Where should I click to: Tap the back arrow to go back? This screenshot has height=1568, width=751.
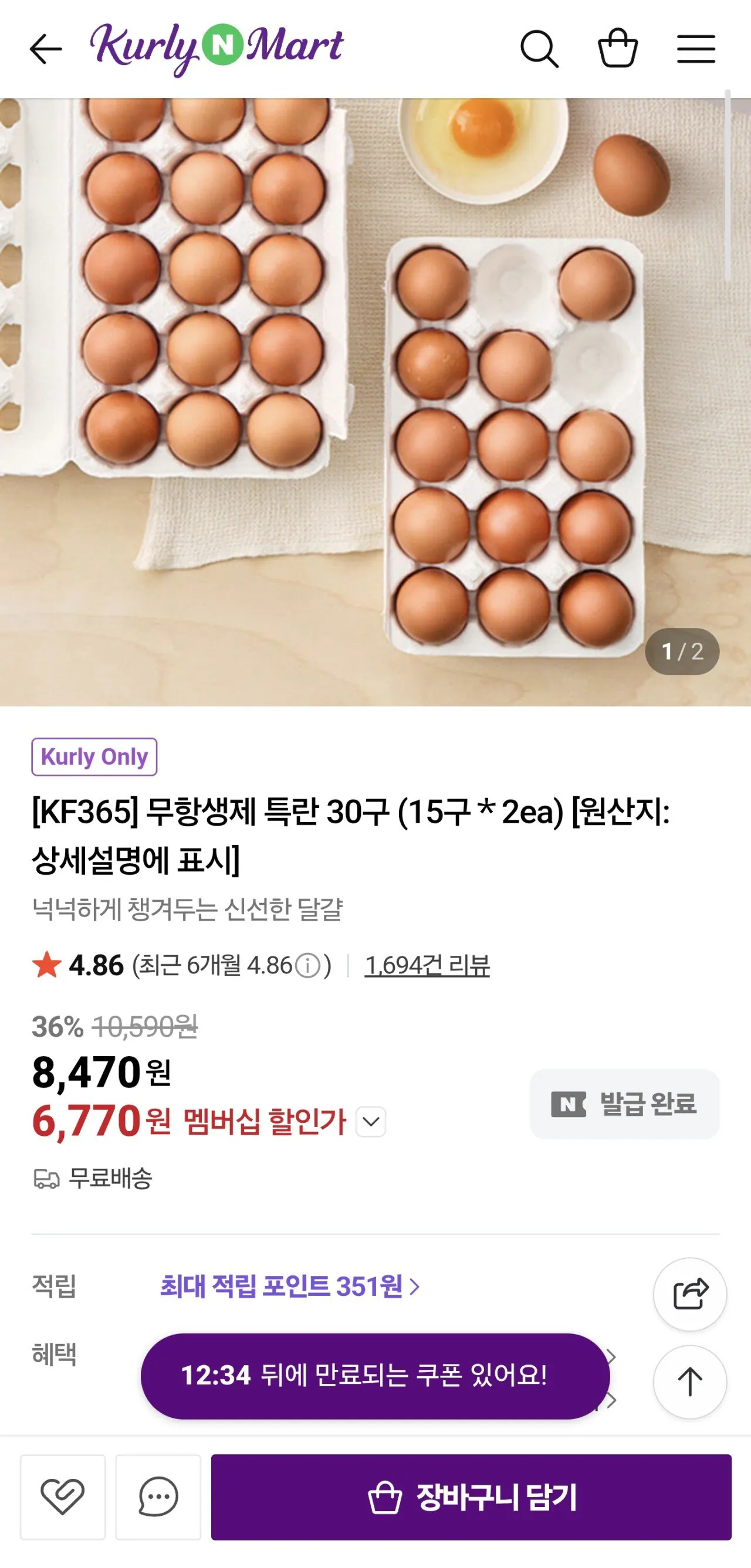(x=46, y=48)
